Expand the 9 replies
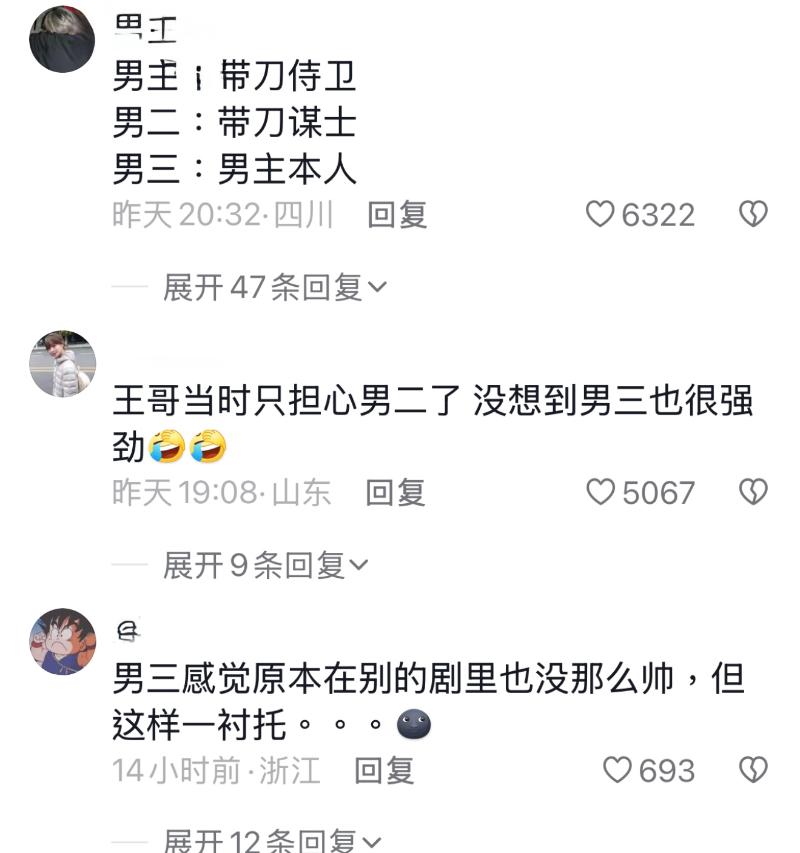 coord(266,566)
